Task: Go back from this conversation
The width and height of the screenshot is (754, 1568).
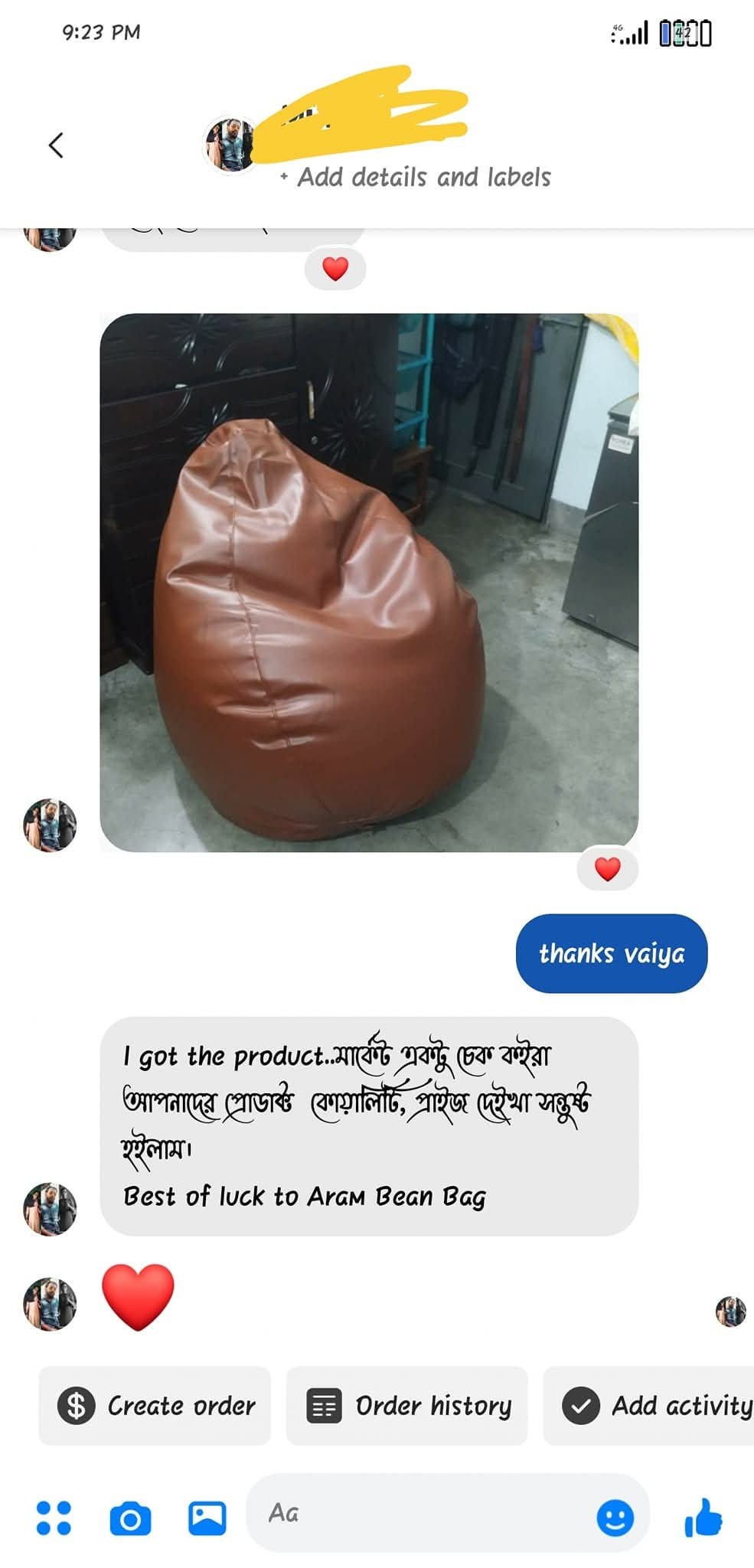Action: 56,145
